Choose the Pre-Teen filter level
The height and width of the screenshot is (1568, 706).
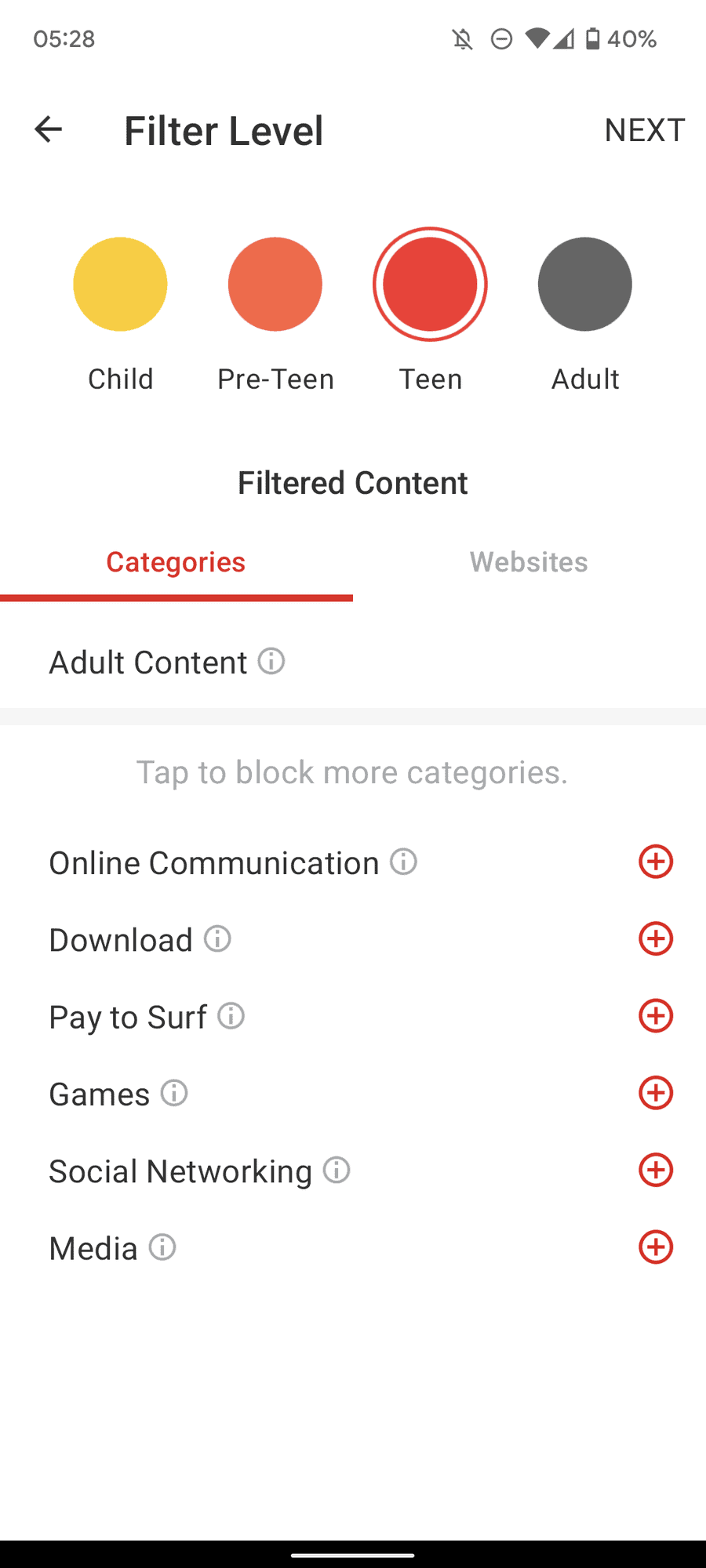[x=275, y=285]
